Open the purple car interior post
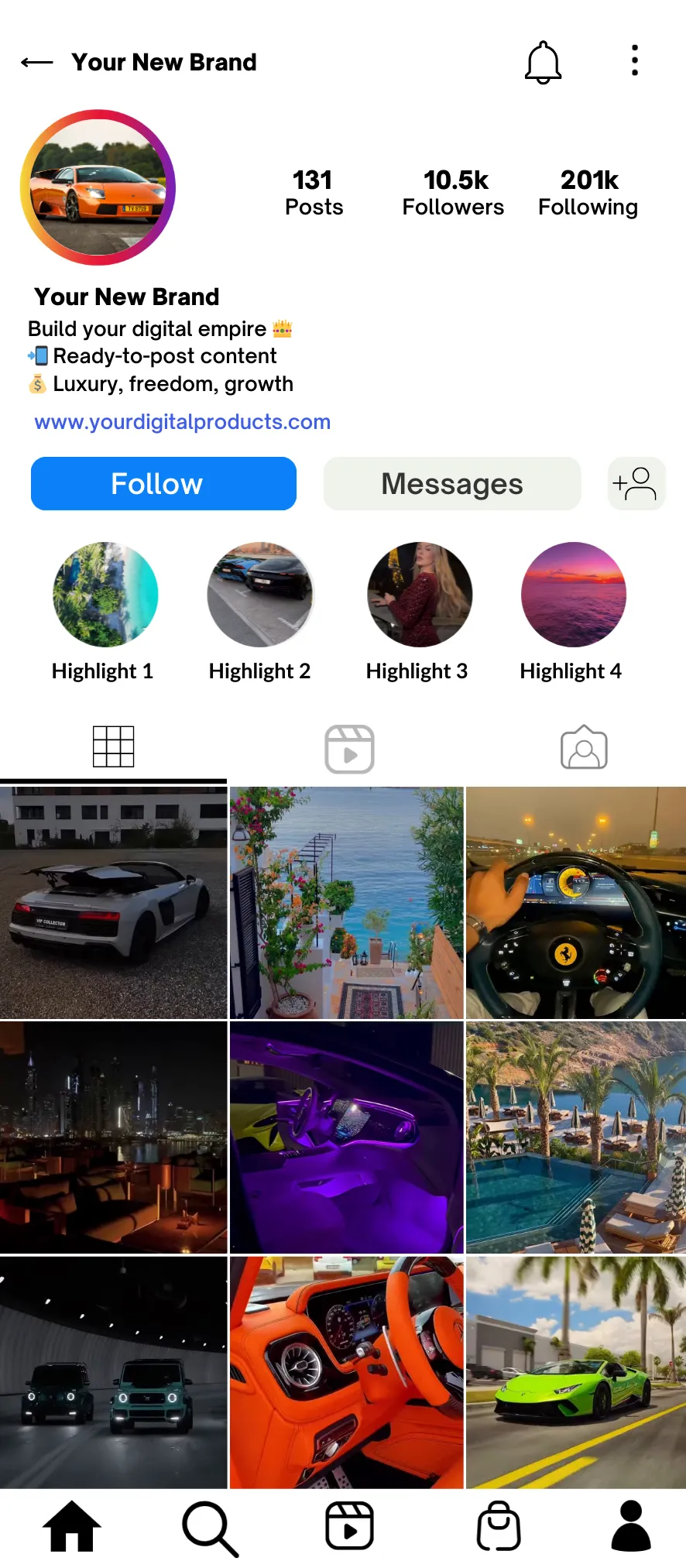 346,1137
